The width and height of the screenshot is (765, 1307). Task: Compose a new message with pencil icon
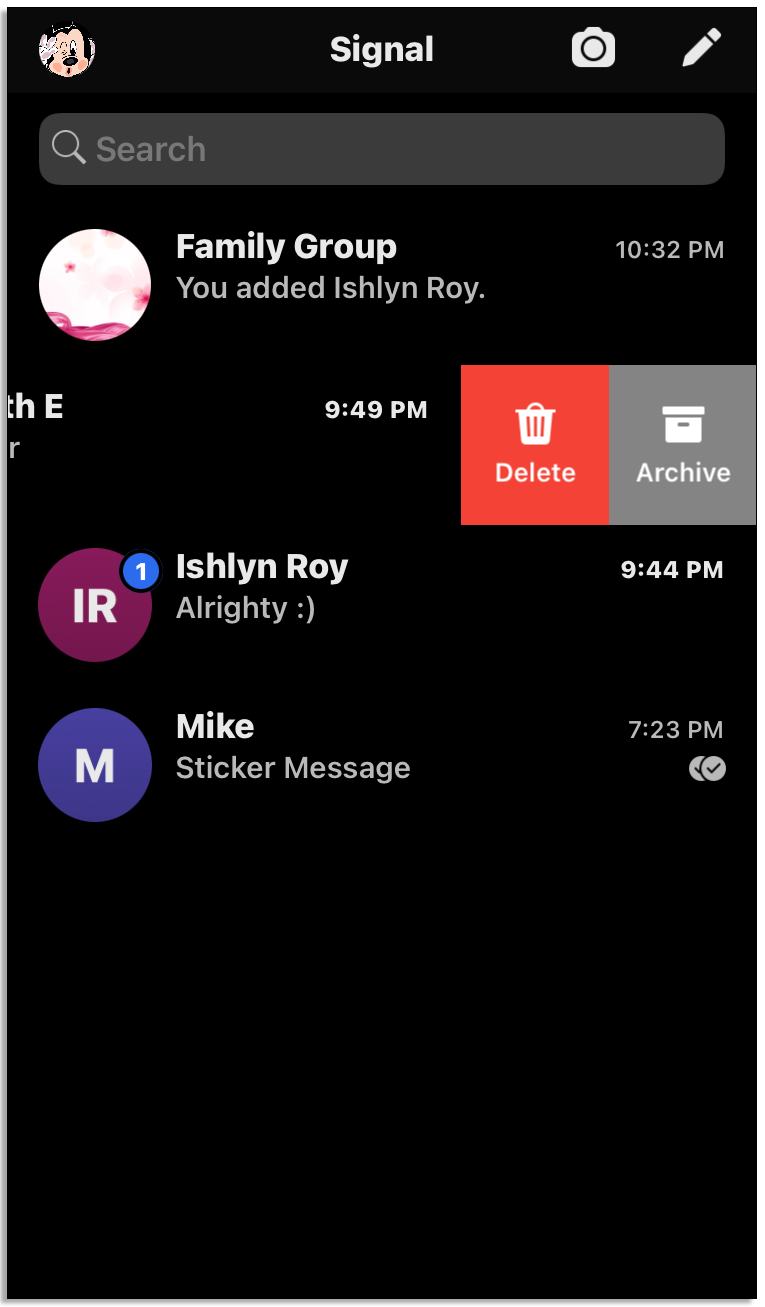tap(701, 48)
